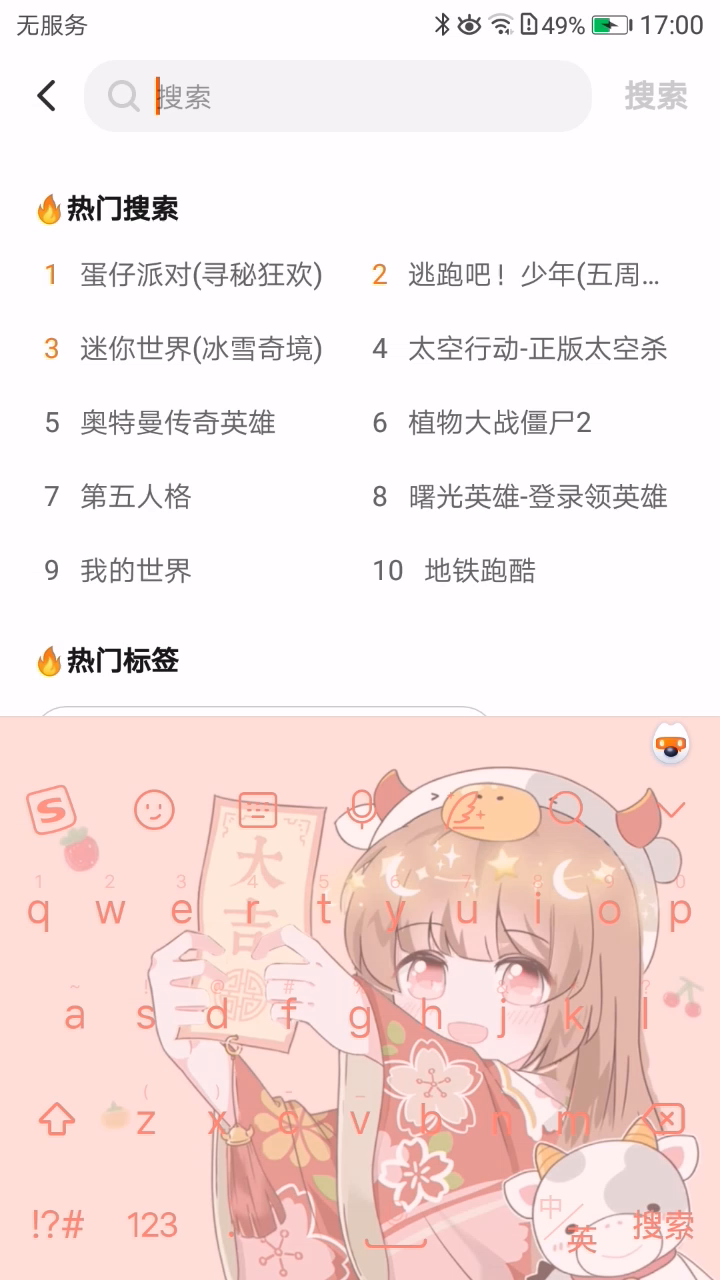Choose 地铁跑酷 from hot searches
This screenshot has height=1280, width=720.
[x=479, y=571]
